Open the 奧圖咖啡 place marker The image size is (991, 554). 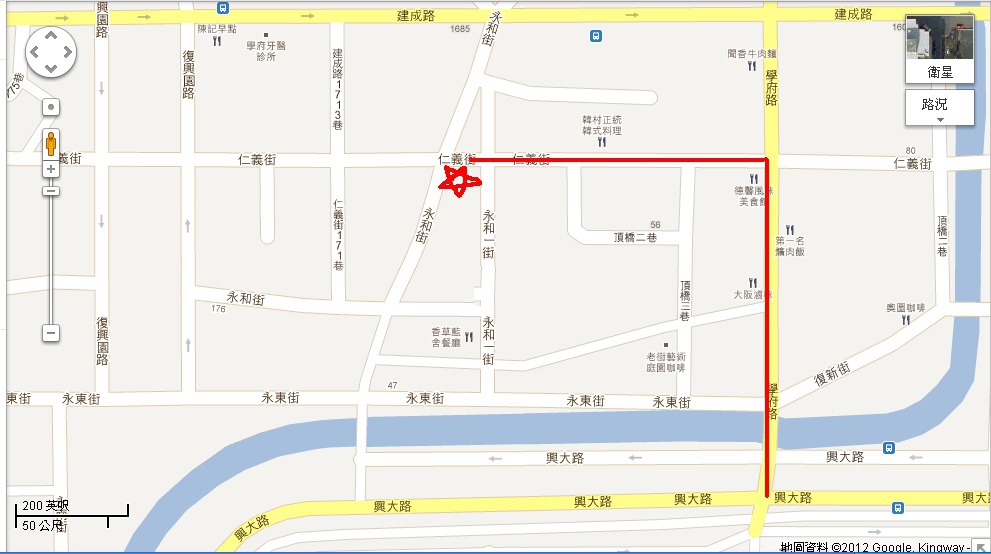(x=905, y=321)
